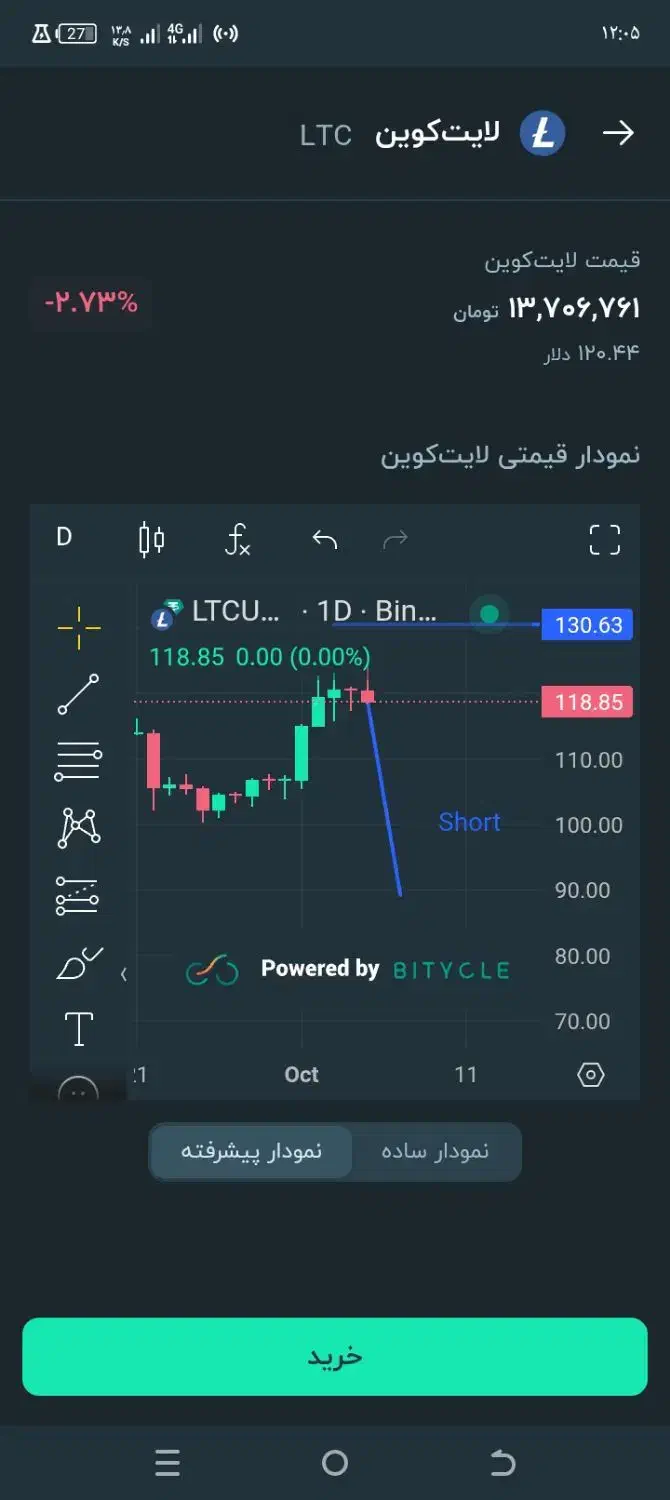The width and height of the screenshot is (670, 1500).
Task: Undo the last chart action
Action: [324, 540]
